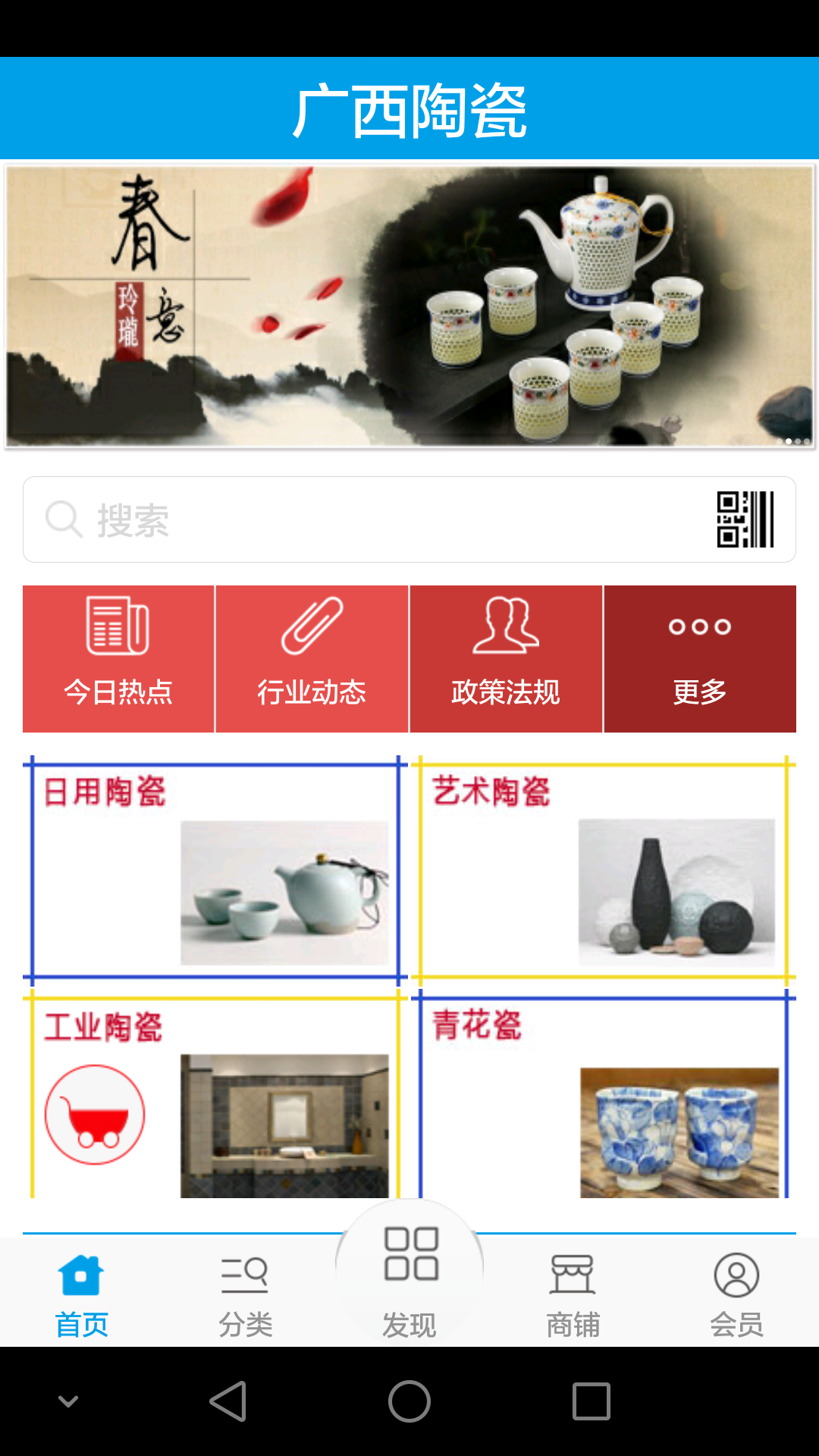The image size is (819, 1456).
Task: Collapse the navigation bar with down chevron
Action: point(69,1401)
